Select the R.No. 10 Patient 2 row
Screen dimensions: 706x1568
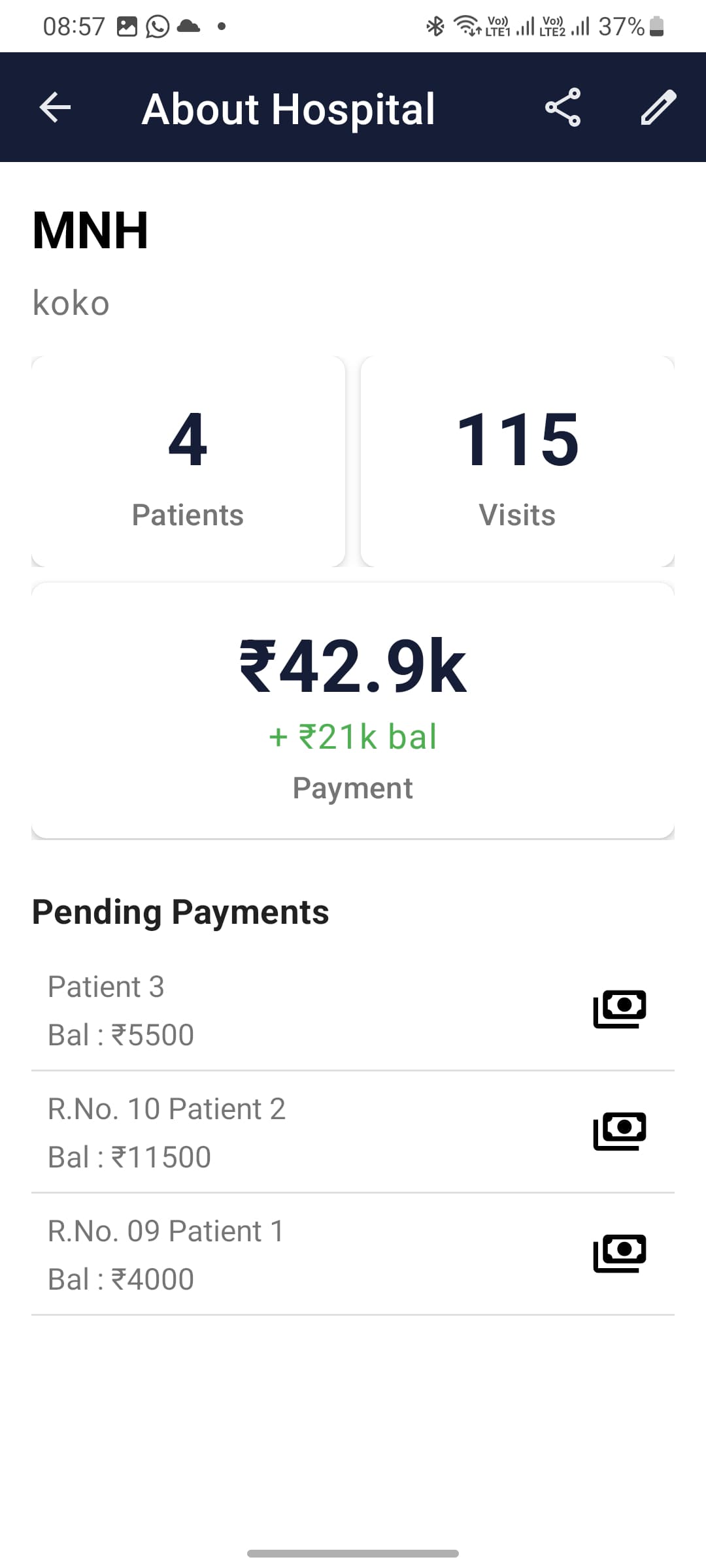point(261,1131)
